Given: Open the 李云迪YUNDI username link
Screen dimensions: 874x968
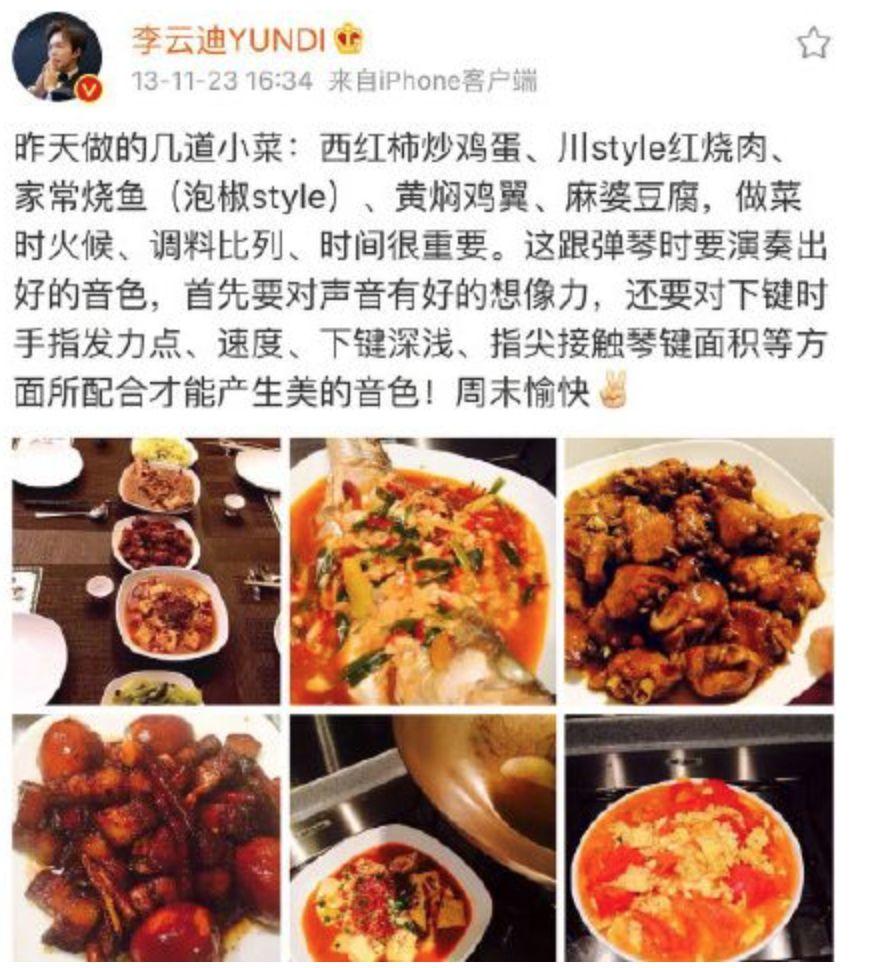Looking at the screenshot, I should click(231, 40).
